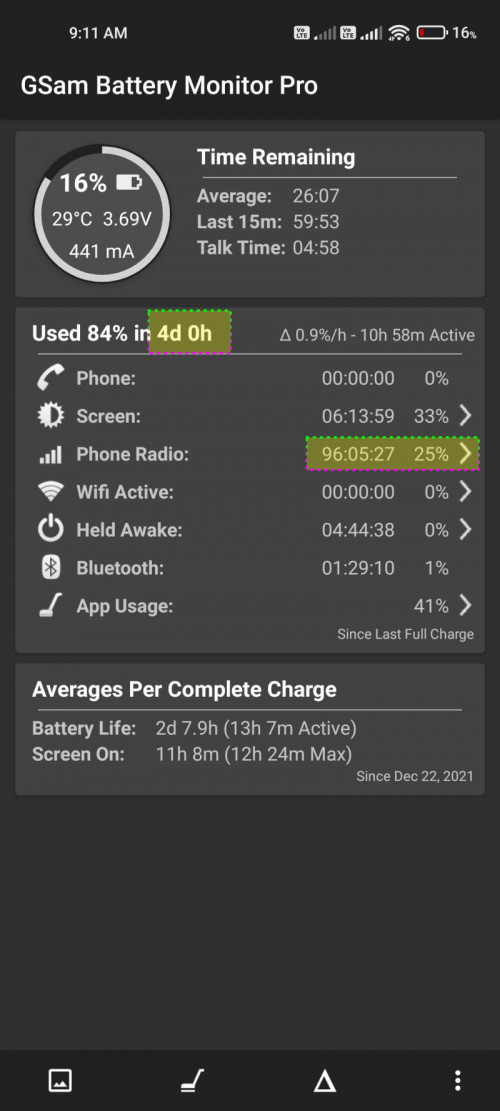The image size is (500, 1111).
Task: Tap the delta triangle icon in bottom bar
Action: tap(325, 1081)
